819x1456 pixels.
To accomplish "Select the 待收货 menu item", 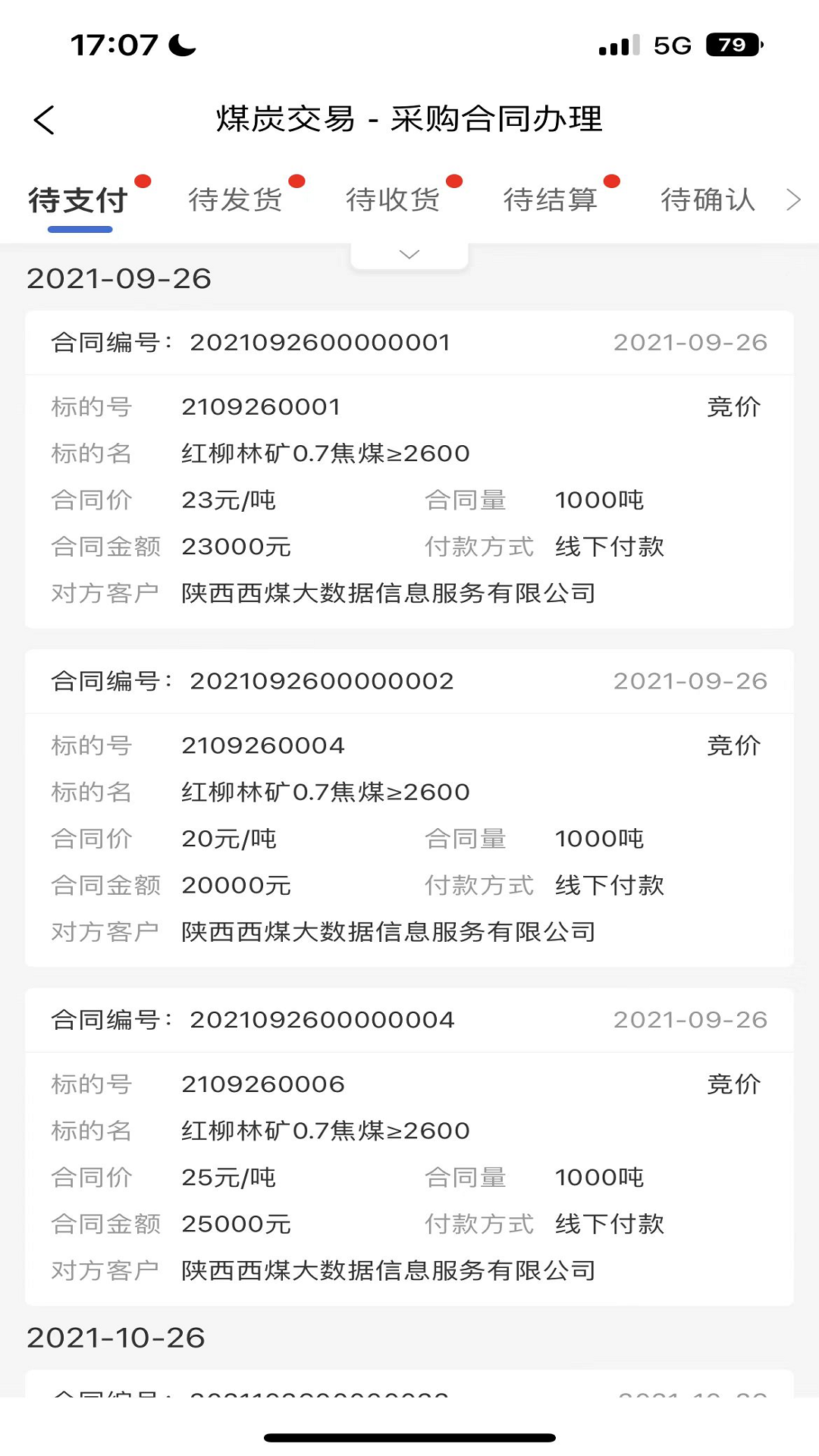I will click(393, 199).
